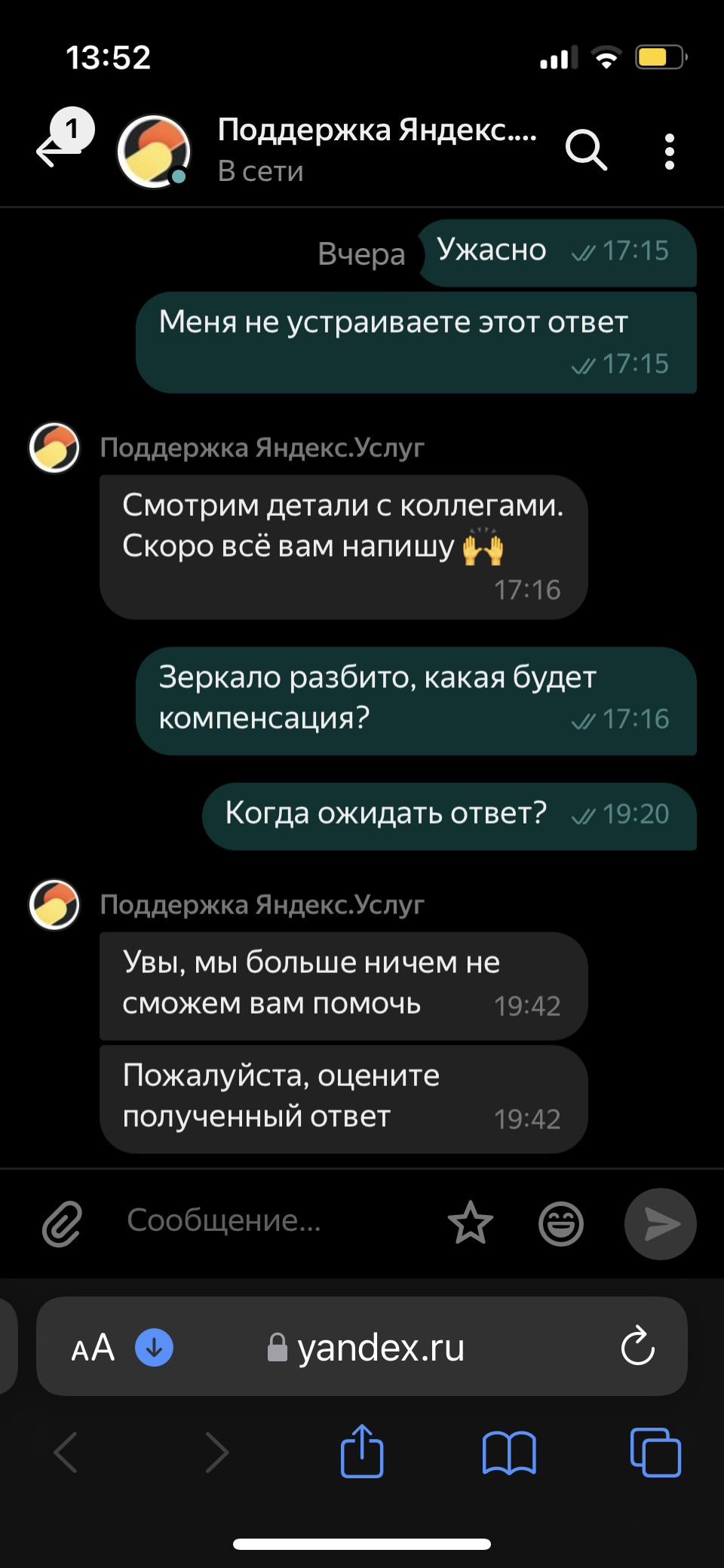Viewport: 724px width, 1568px height.
Task: Go back using the arrow with badge 1
Action: [x=64, y=140]
